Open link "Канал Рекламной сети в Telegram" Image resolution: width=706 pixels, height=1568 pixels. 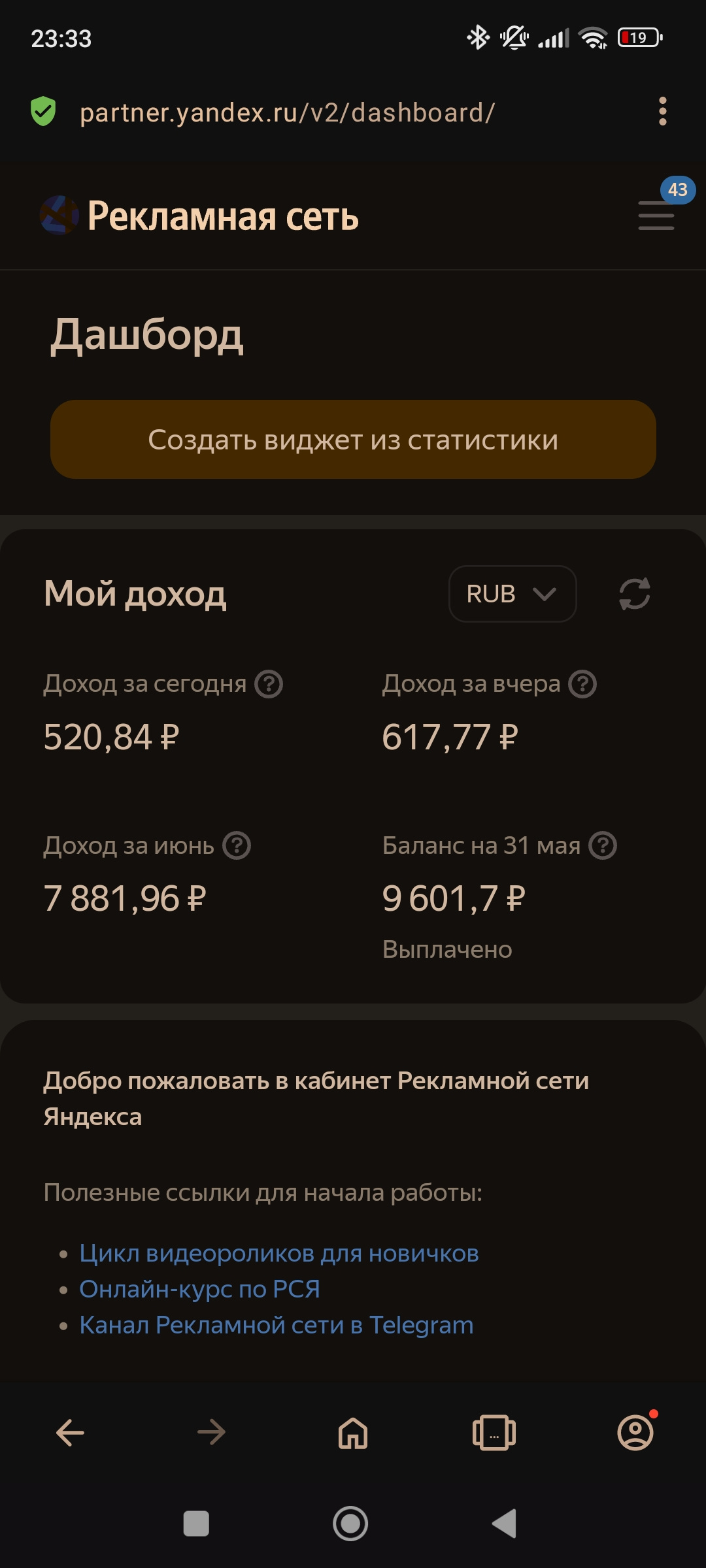point(277,1325)
